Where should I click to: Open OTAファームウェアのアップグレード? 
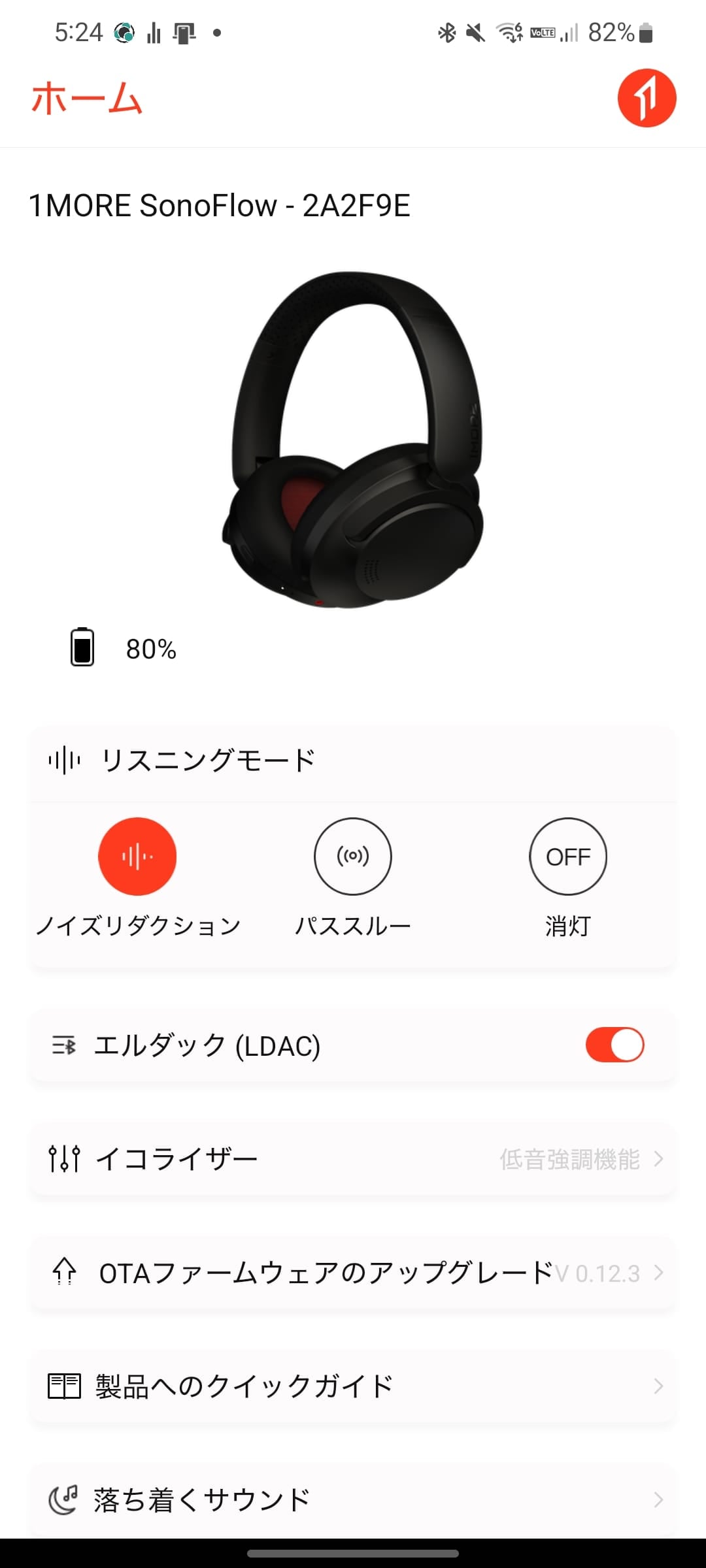[x=353, y=1273]
